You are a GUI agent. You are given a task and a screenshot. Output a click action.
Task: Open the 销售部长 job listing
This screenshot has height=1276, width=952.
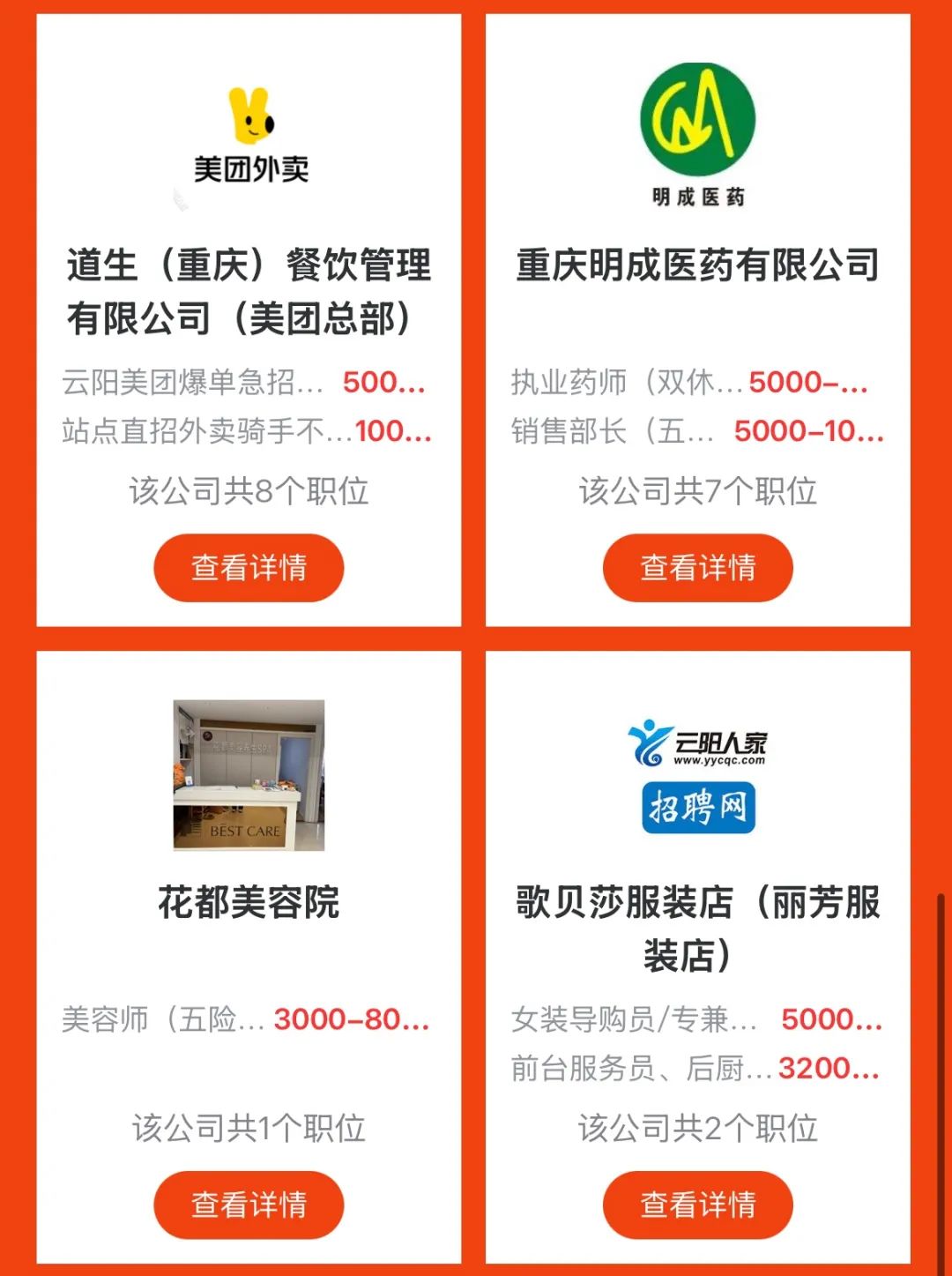click(695, 431)
